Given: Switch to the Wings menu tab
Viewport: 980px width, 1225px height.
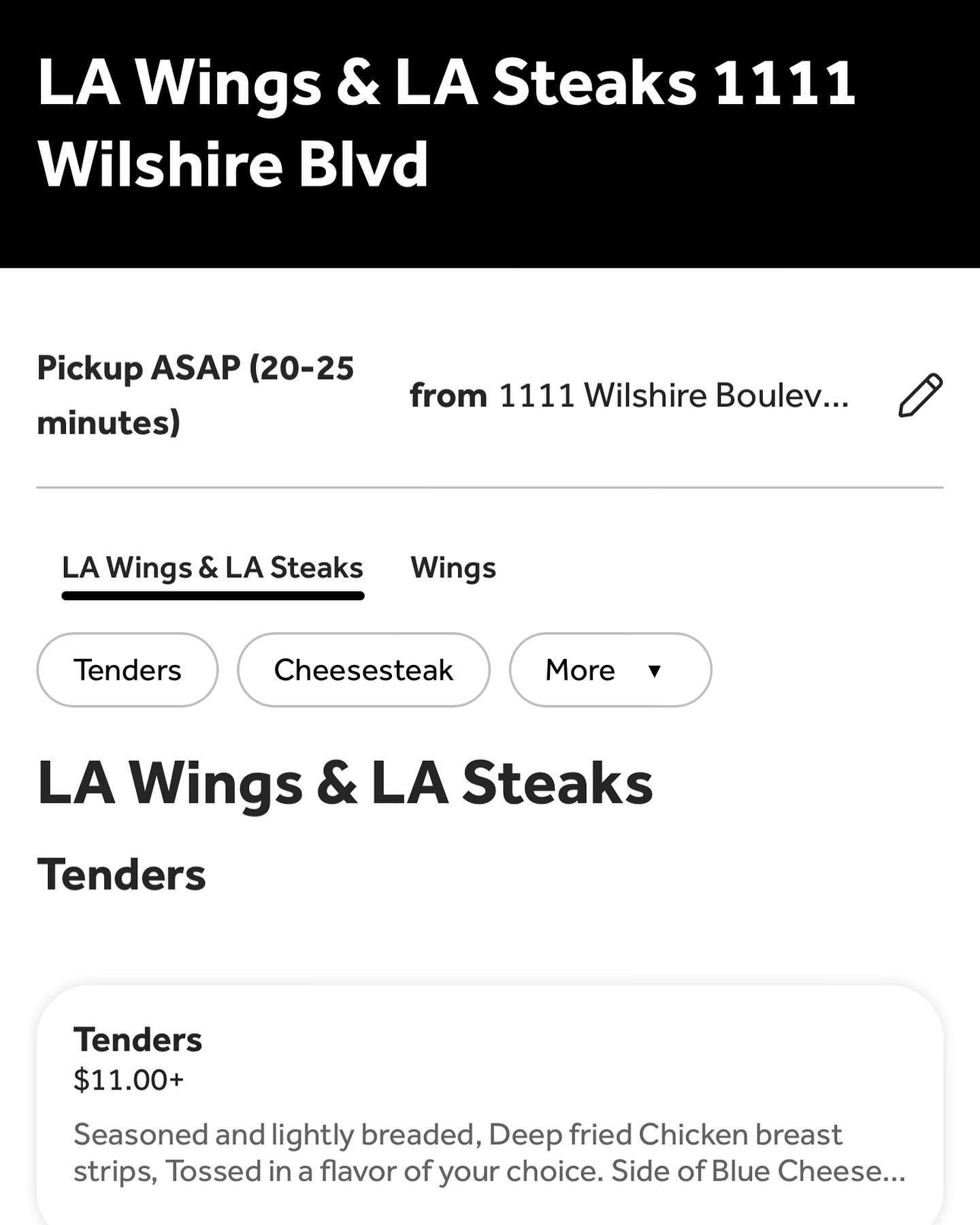Looking at the screenshot, I should pos(453,568).
